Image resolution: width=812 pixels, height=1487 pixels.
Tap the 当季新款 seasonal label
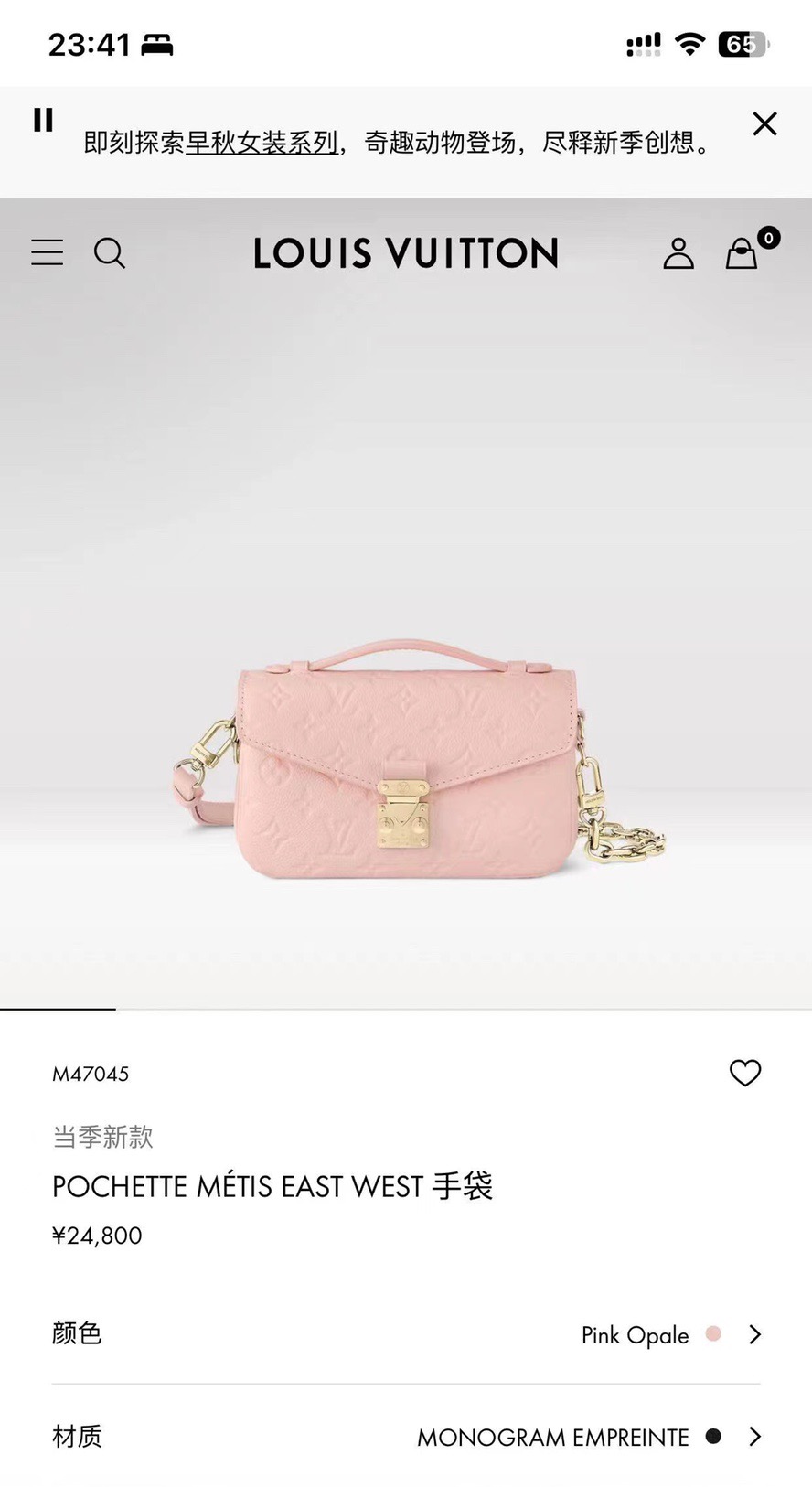pos(102,1138)
